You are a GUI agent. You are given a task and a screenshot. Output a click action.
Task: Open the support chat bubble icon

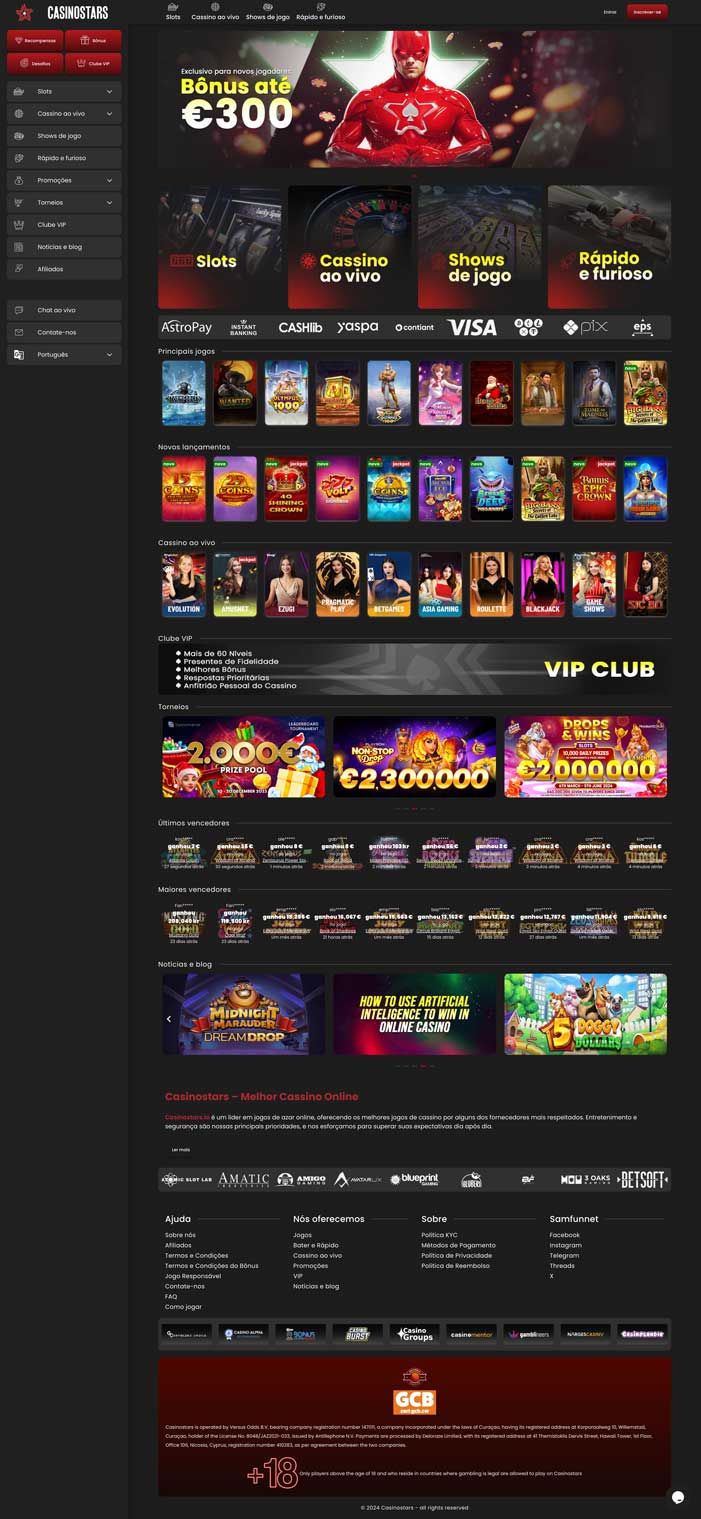point(677,1496)
